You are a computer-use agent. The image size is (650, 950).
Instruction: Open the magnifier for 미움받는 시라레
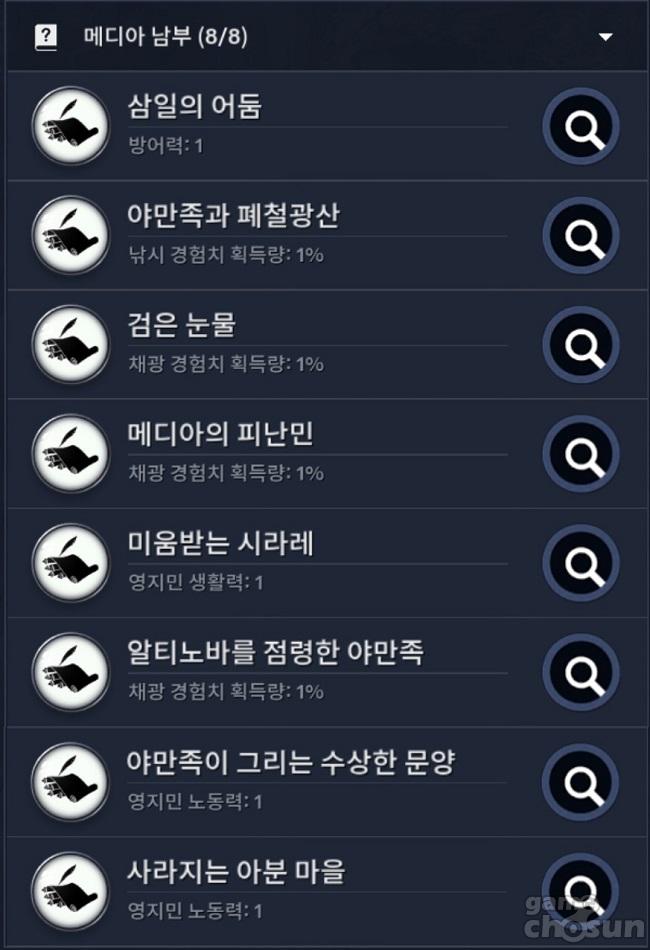580,563
